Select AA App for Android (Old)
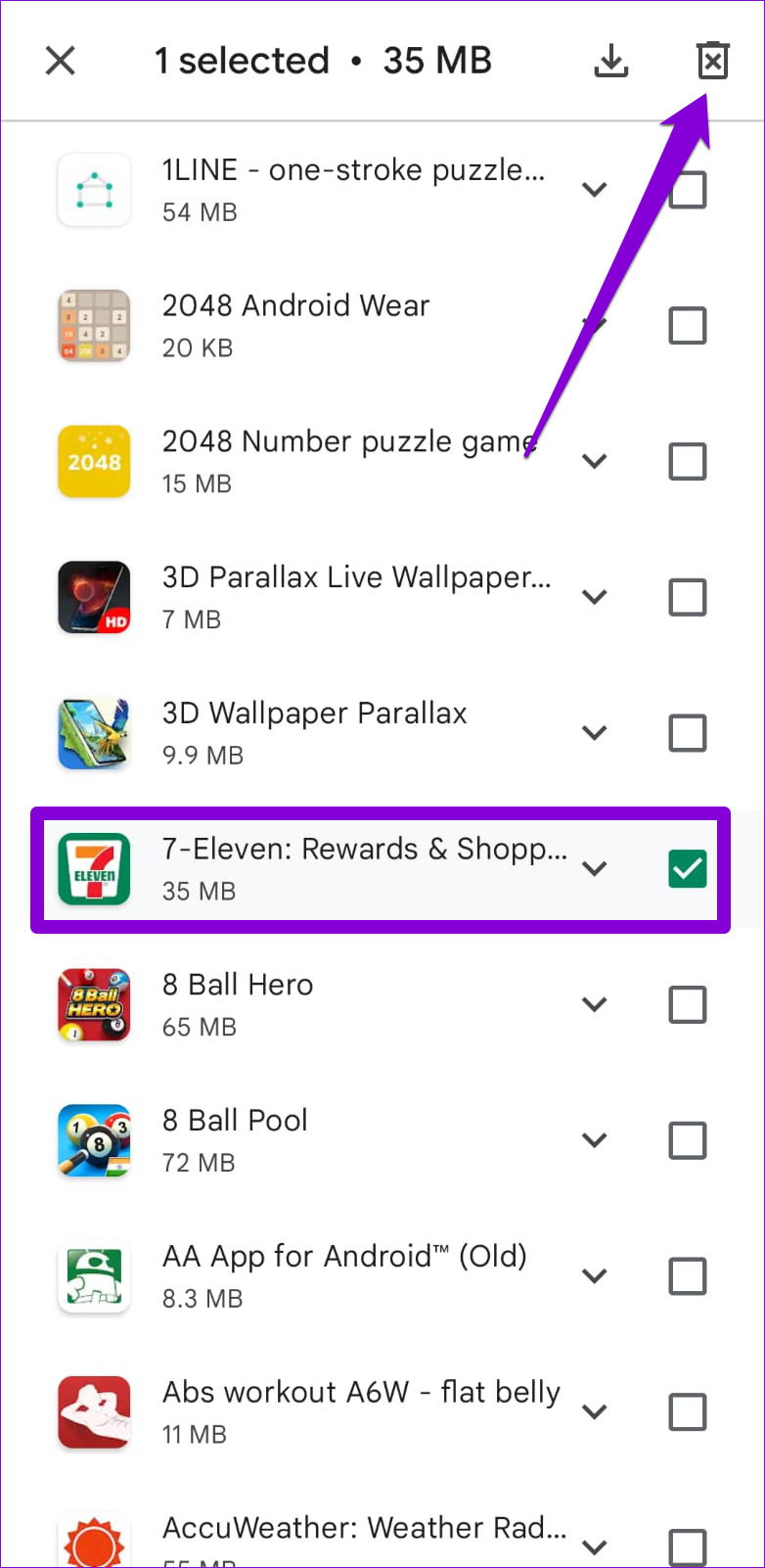Image resolution: width=765 pixels, height=1568 pixels. pos(688,1276)
